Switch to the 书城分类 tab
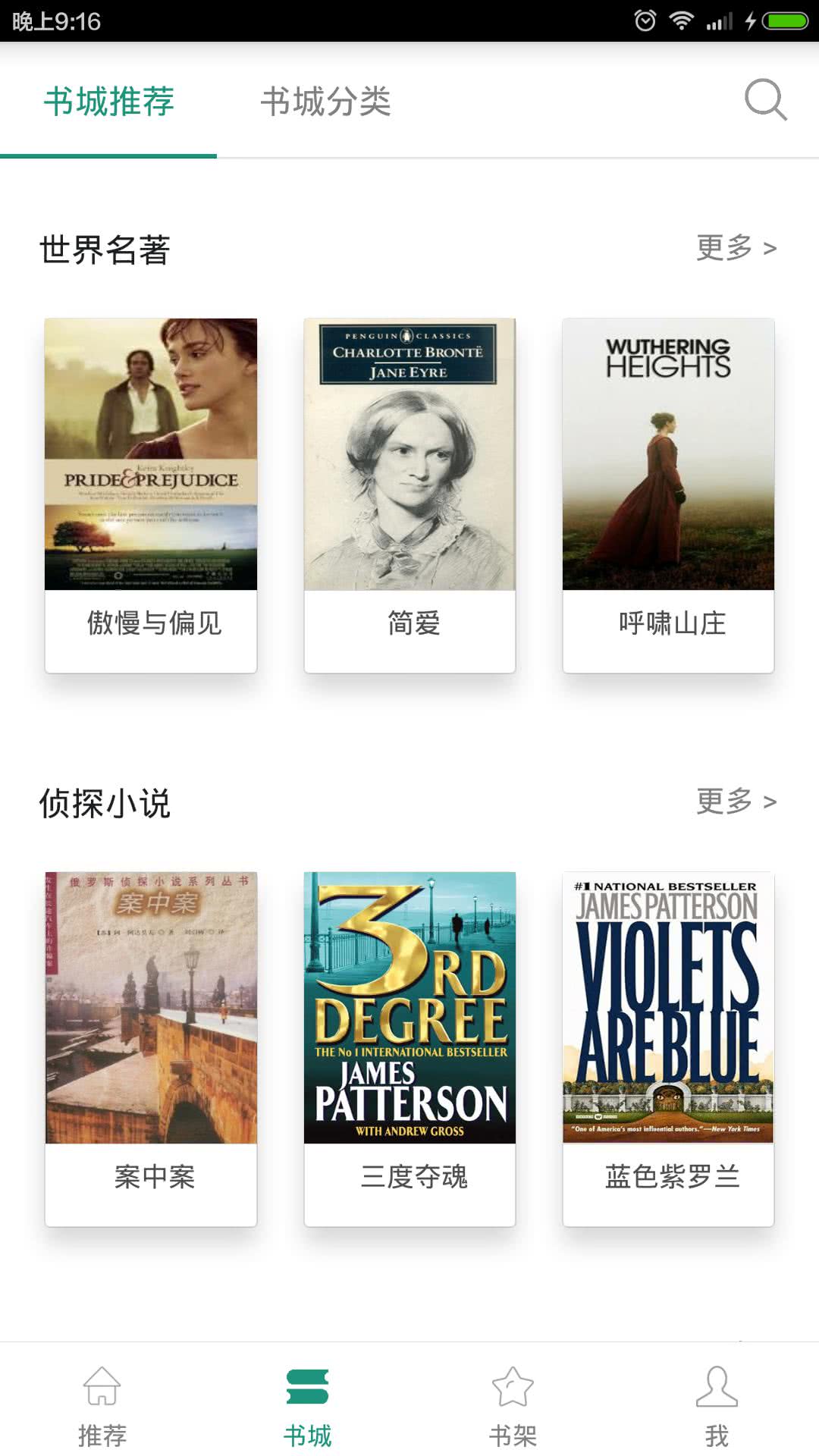Viewport: 819px width, 1456px height. pyautogui.click(x=325, y=102)
